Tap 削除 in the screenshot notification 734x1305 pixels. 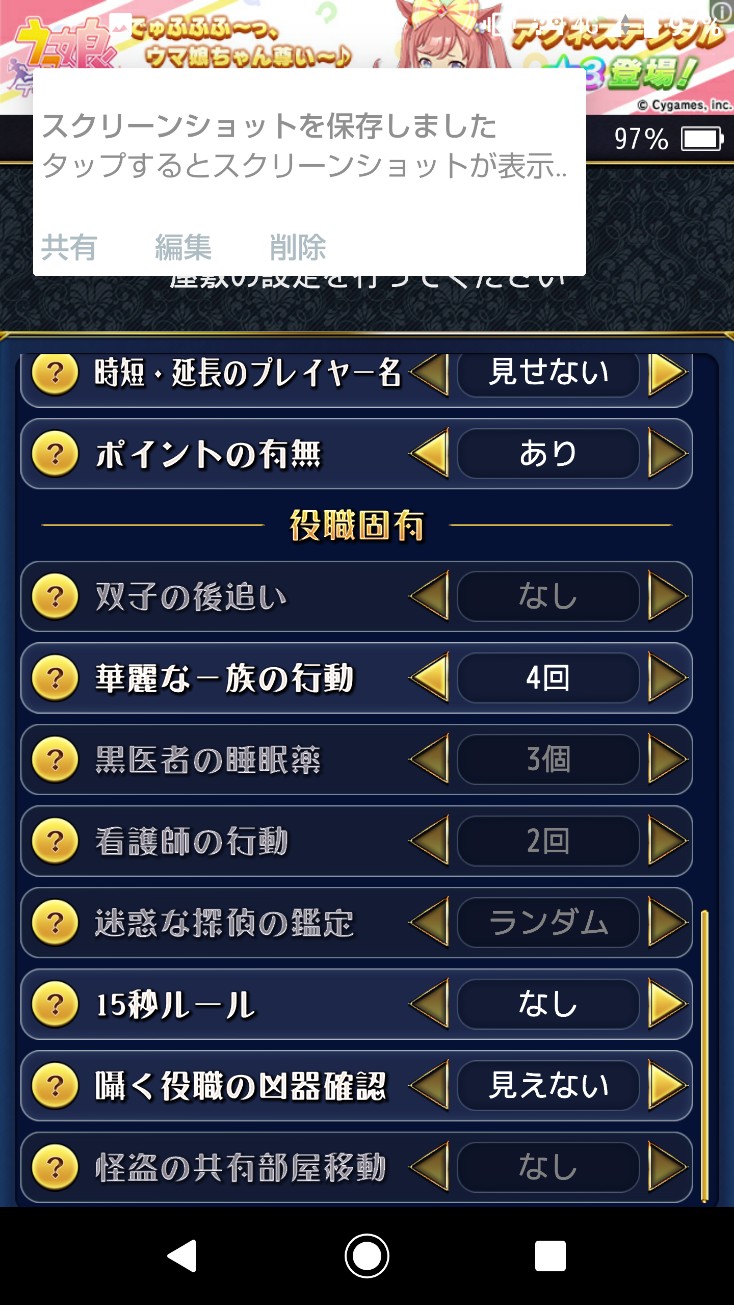point(298,247)
